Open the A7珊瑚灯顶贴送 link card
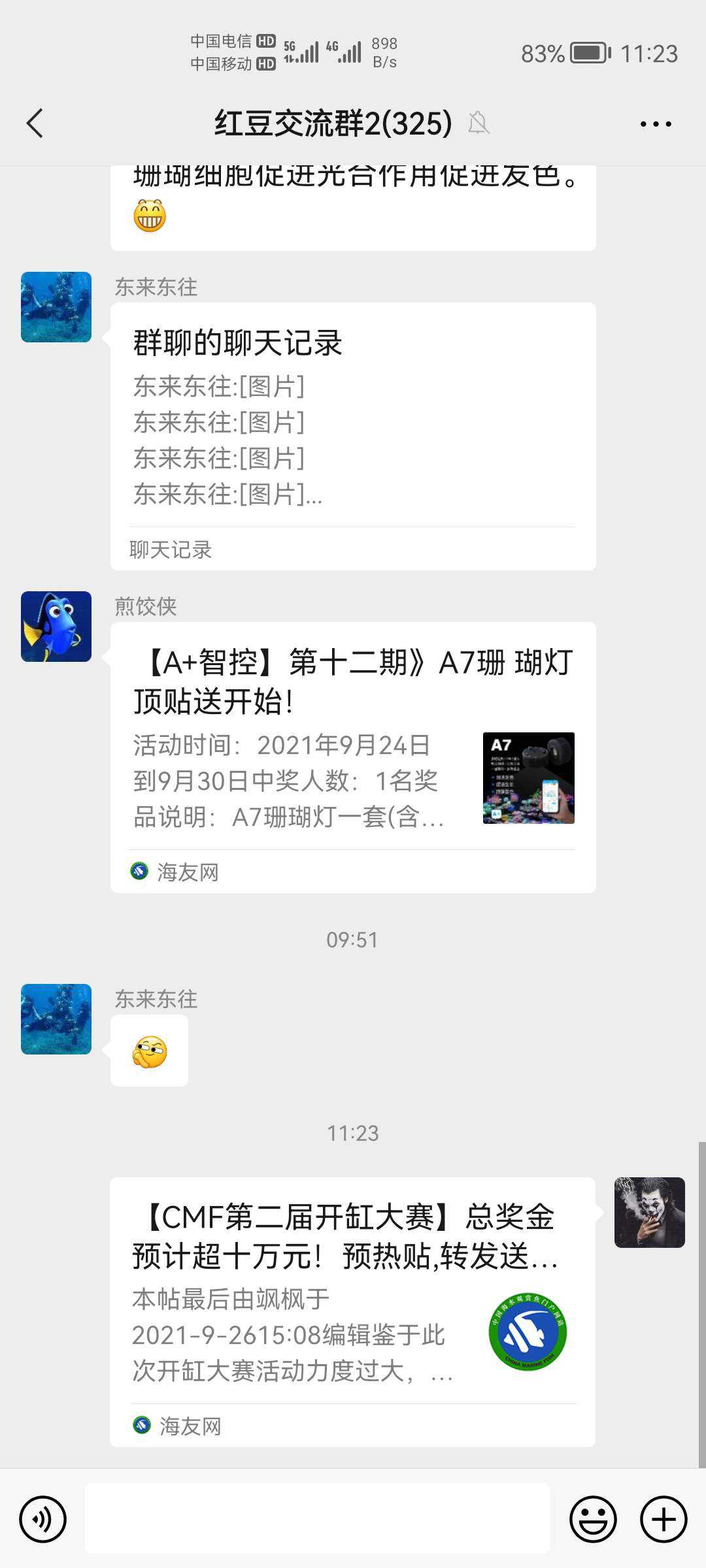Image resolution: width=706 pixels, height=1568 pixels. (x=353, y=757)
